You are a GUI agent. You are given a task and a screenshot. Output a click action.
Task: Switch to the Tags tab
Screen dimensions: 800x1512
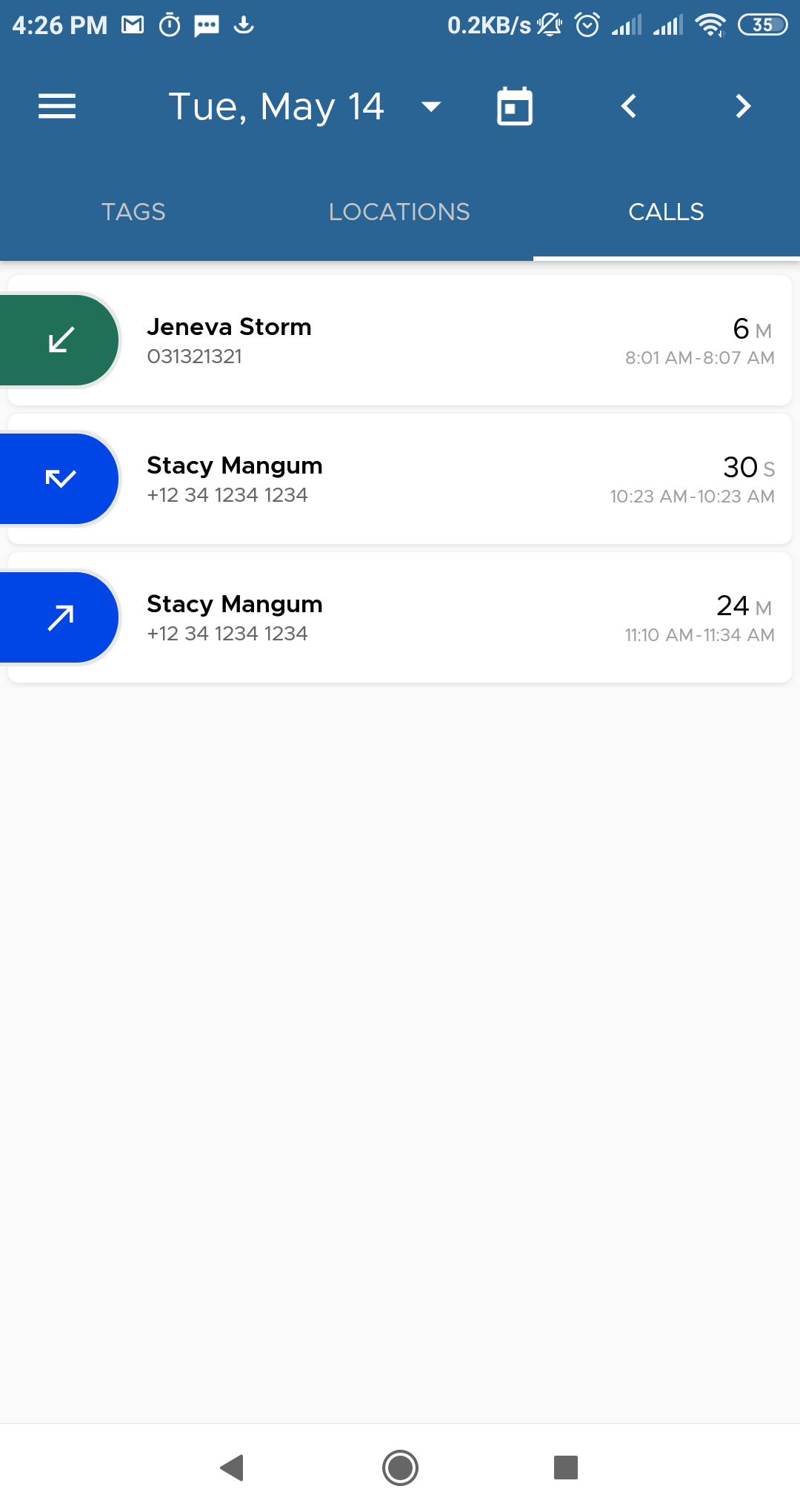pyautogui.click(x=133, y=212)
